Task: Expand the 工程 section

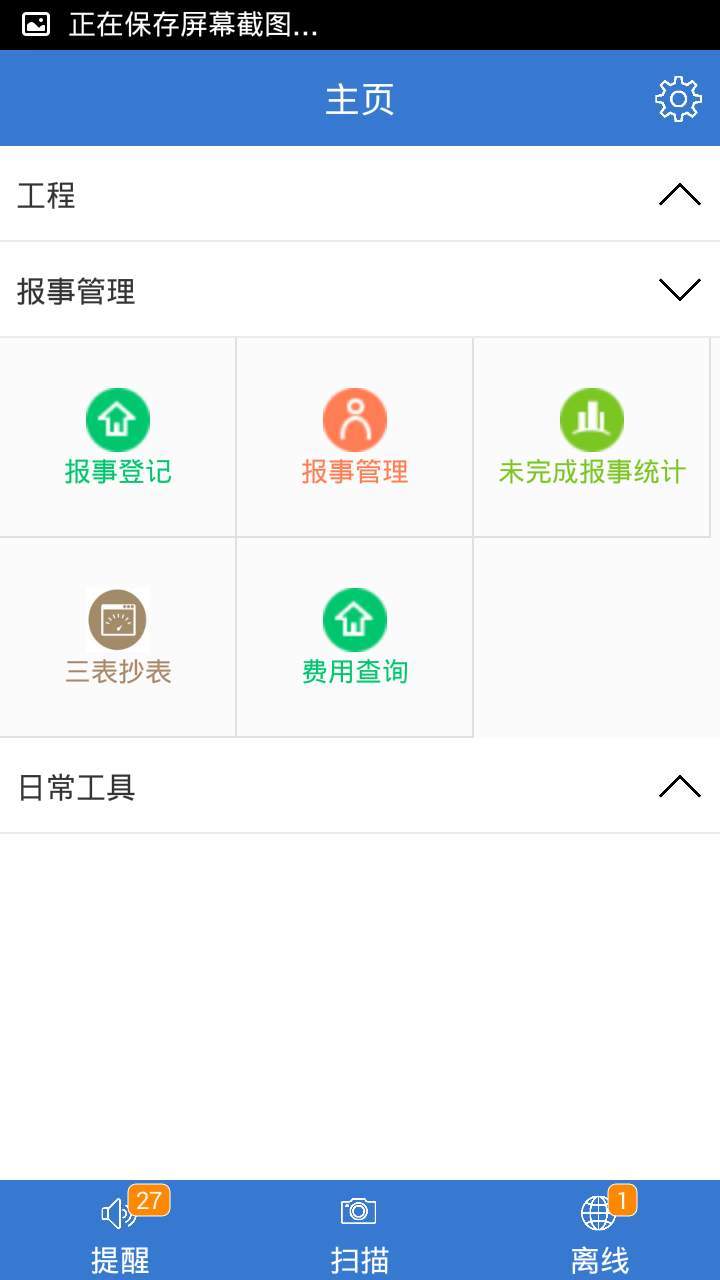Action: pos(360,195)
